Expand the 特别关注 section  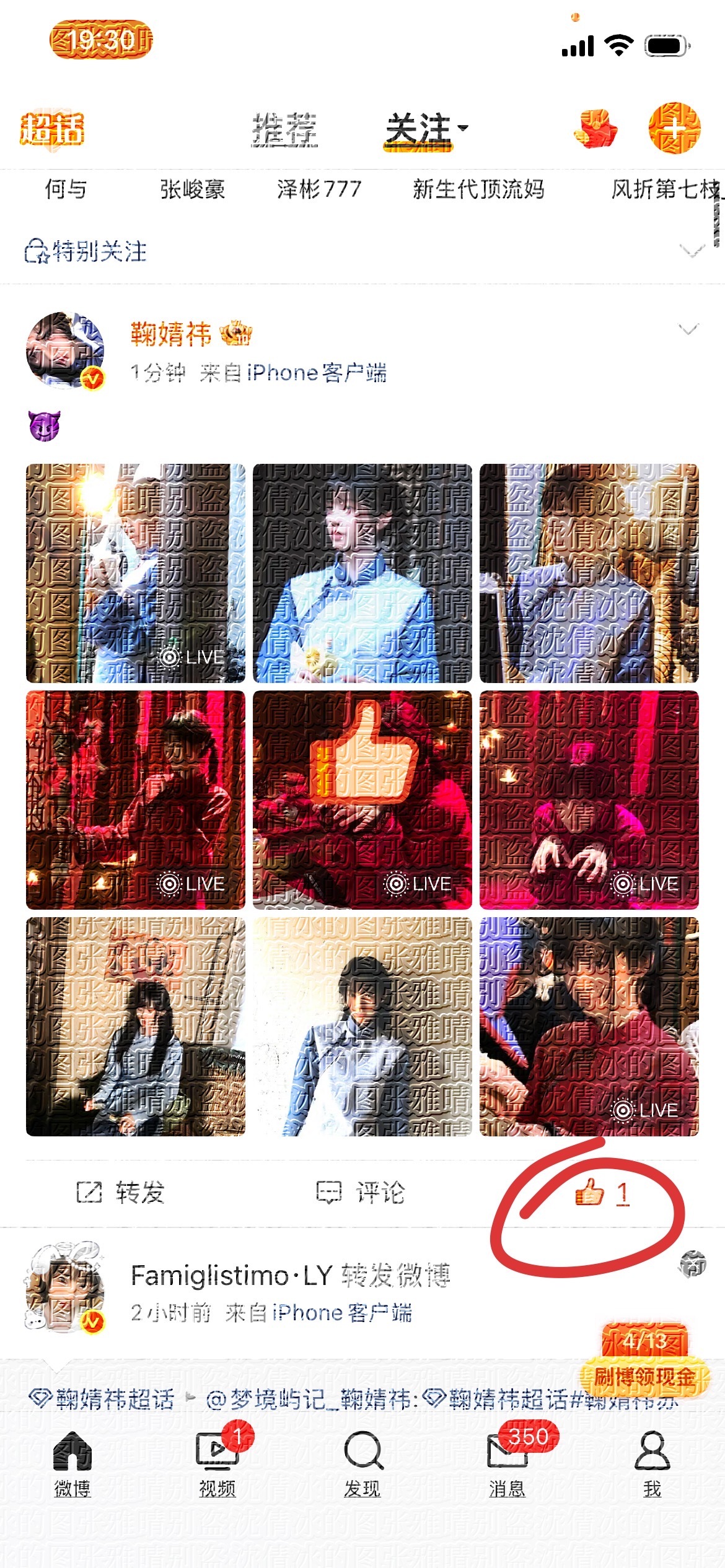(692, 251)
